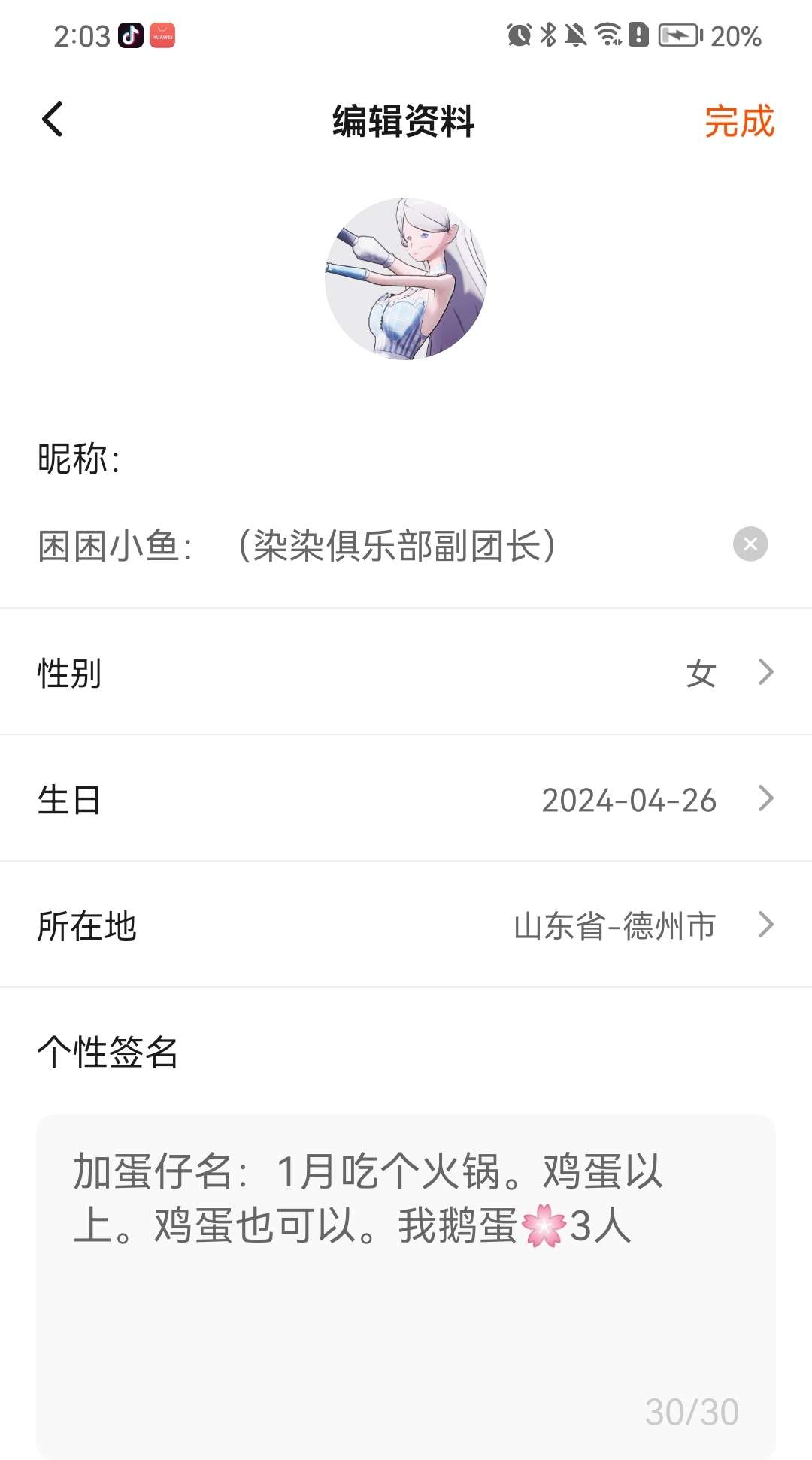Open the 性别 gender selector
This screenshot has width=812, height=1460.
pos(406,672)
